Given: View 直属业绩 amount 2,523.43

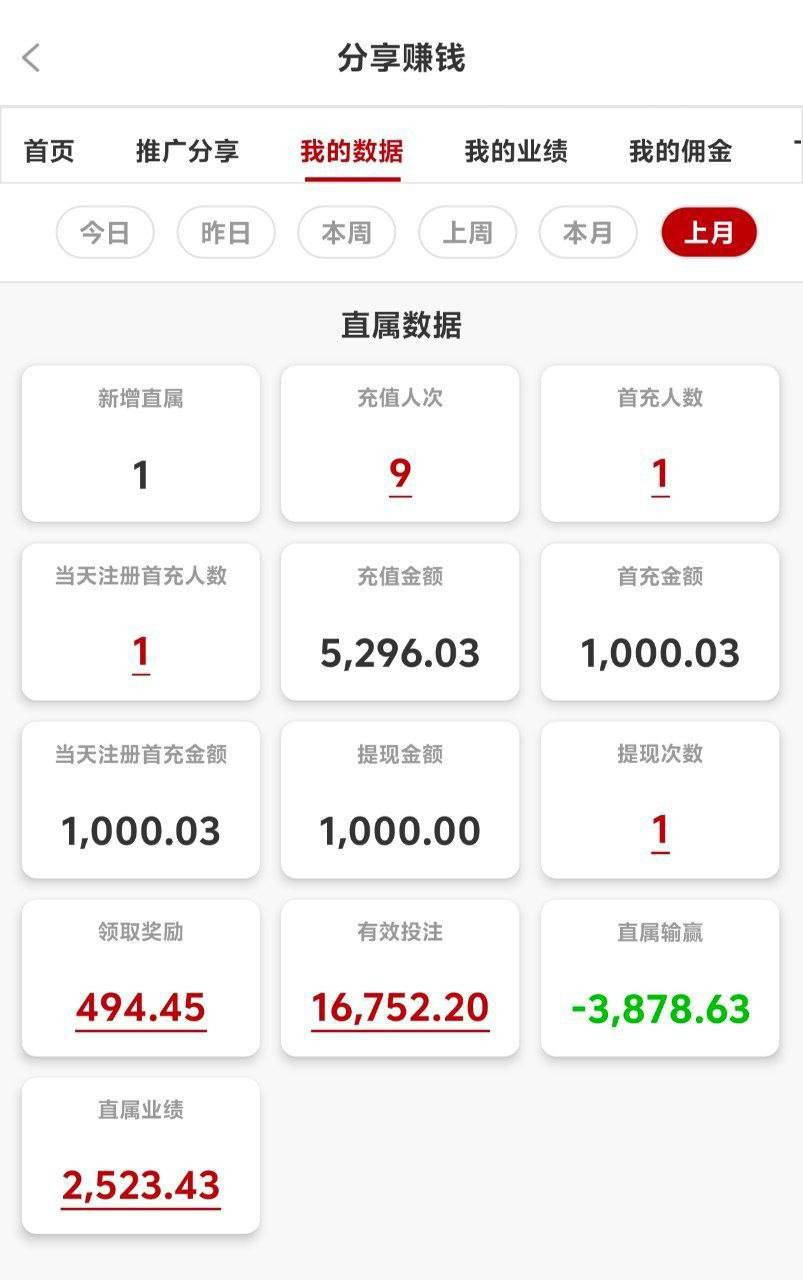Looking at the screenshot, I should (x=141, y=1186).
